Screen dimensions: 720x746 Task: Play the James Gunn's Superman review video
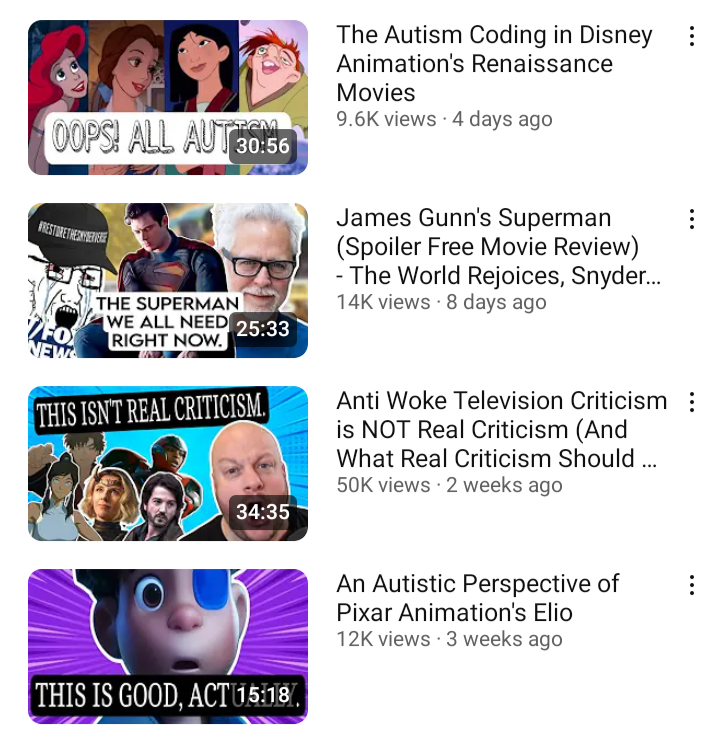pyautogui.click(x=168, y=281)
